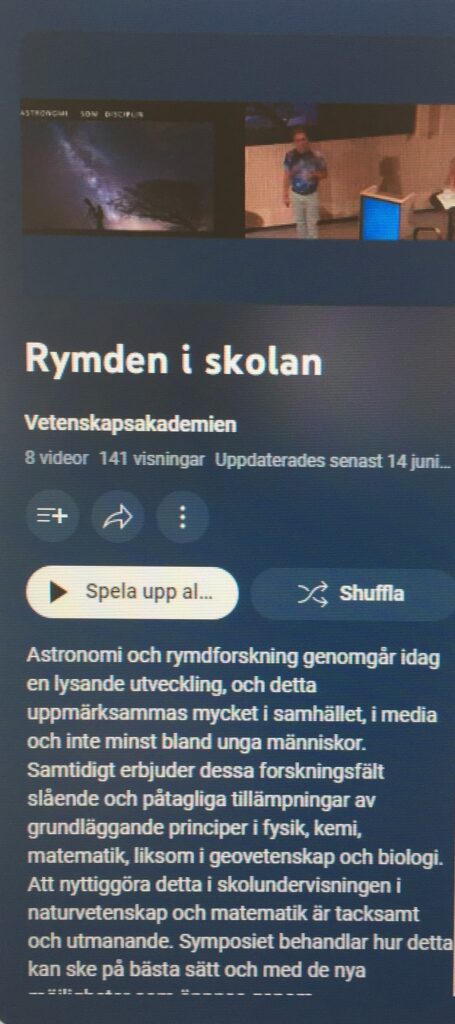Shuffle the playlist with Shuffla
The image size is (455, 1024).
pyautogui.click(x=353, y=594)
